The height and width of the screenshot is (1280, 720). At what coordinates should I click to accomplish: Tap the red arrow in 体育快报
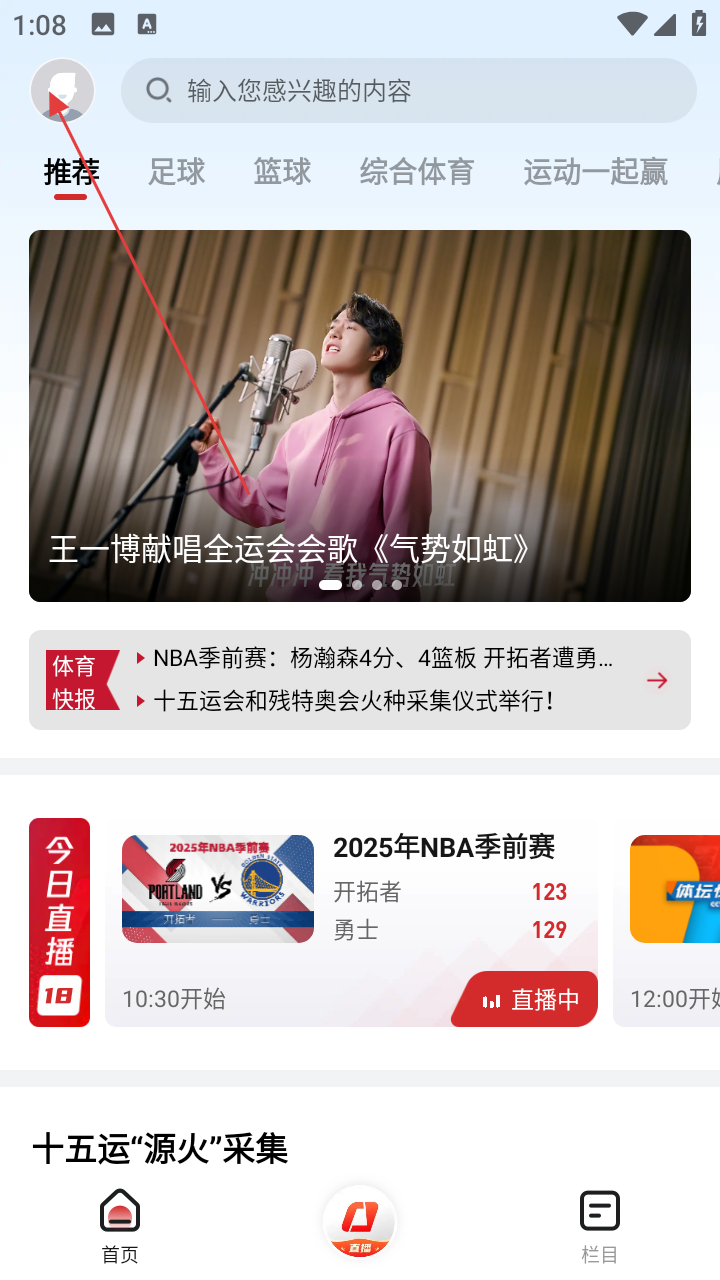[x=657, y=680]
